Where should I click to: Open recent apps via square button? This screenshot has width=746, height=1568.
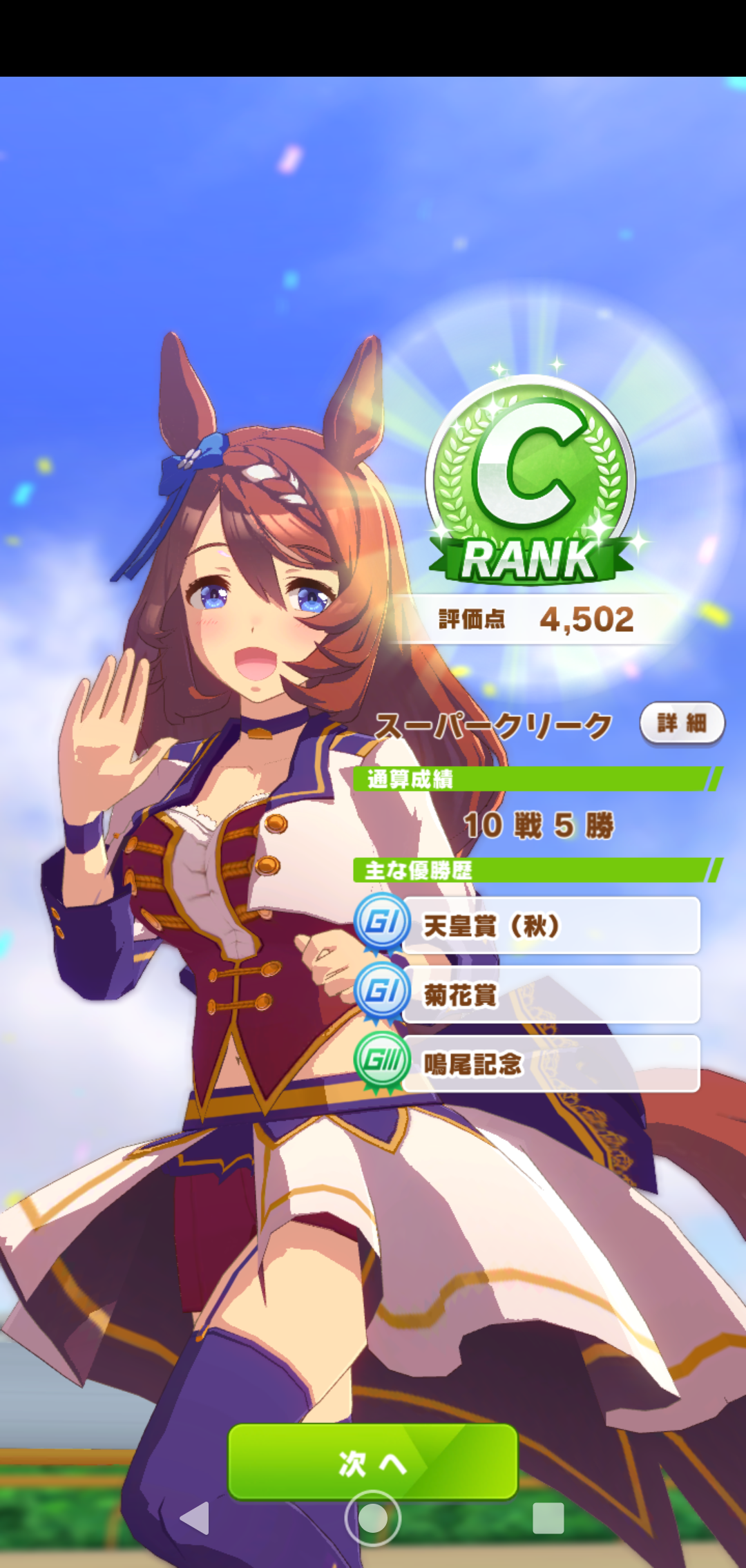coord(548,1518)
